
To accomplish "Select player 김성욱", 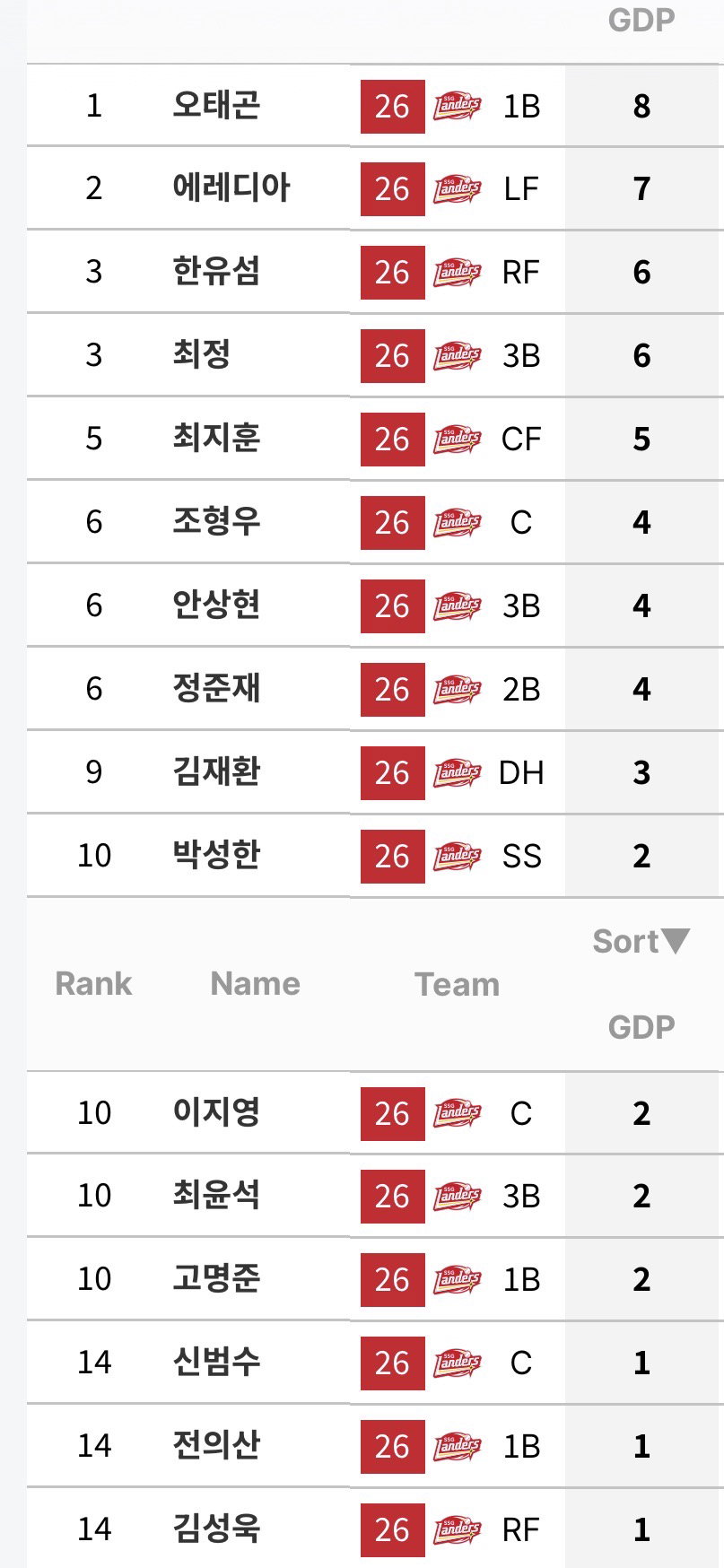I will pyautogui.click(x=216, y=1529).
